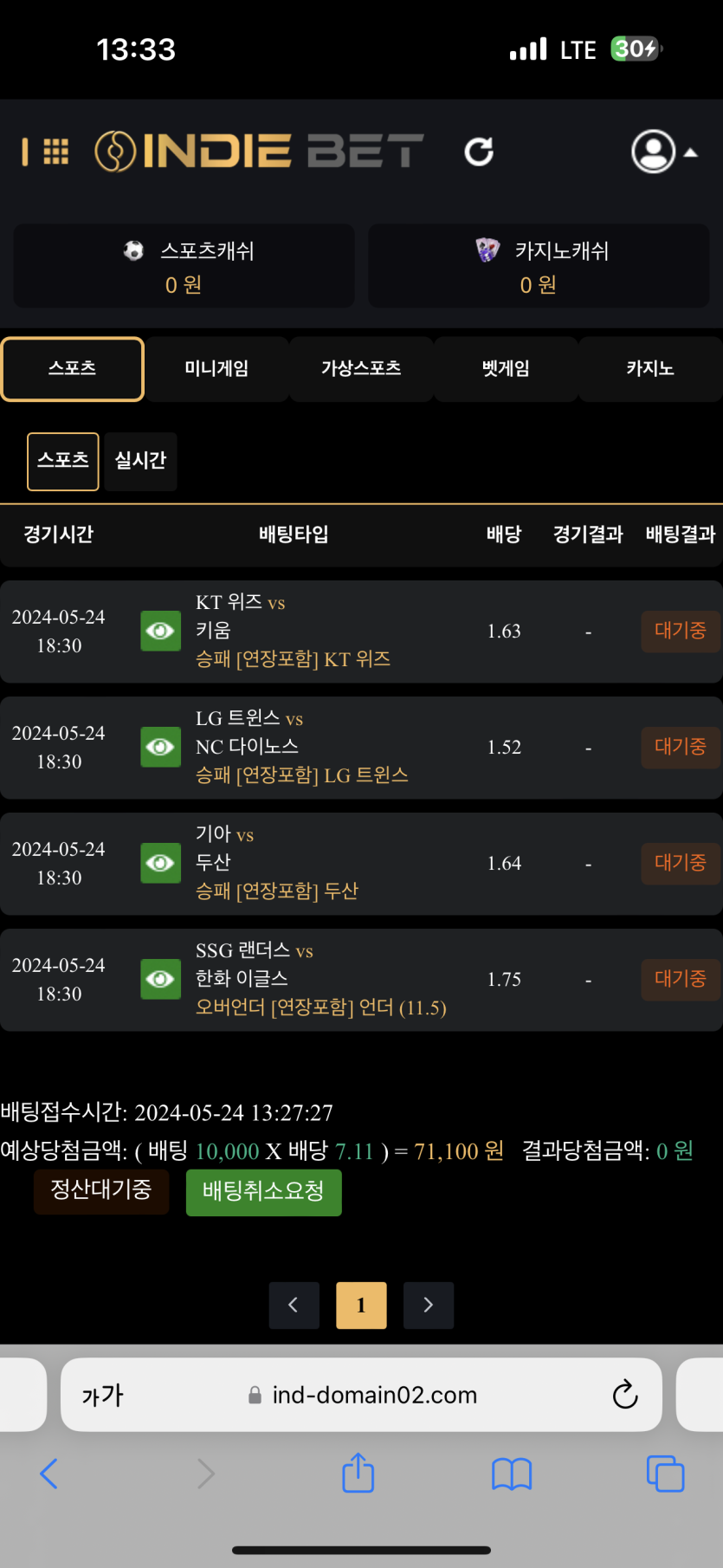Viewport: 723px width, 1568px height.
Task: Switch to the 벳게임 tab
Action: click(x=506, y=369)
